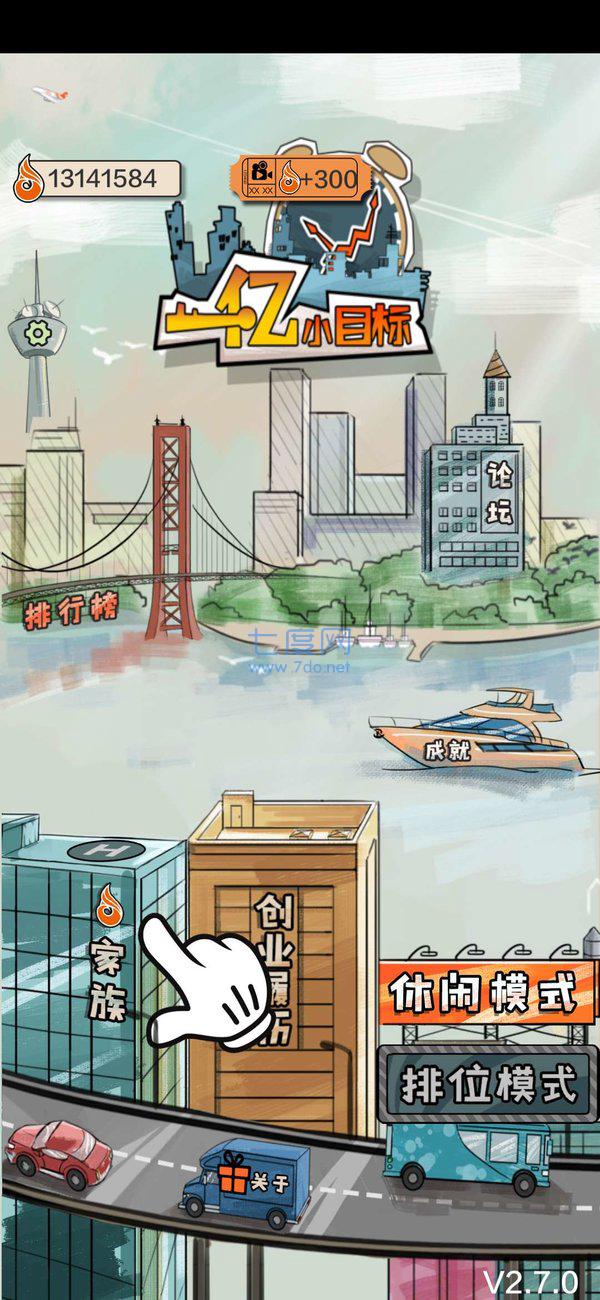Start 休闲模式 casual mode
Image resolution: width=600 pixels, height=1300 pixels.
[486, 993]
